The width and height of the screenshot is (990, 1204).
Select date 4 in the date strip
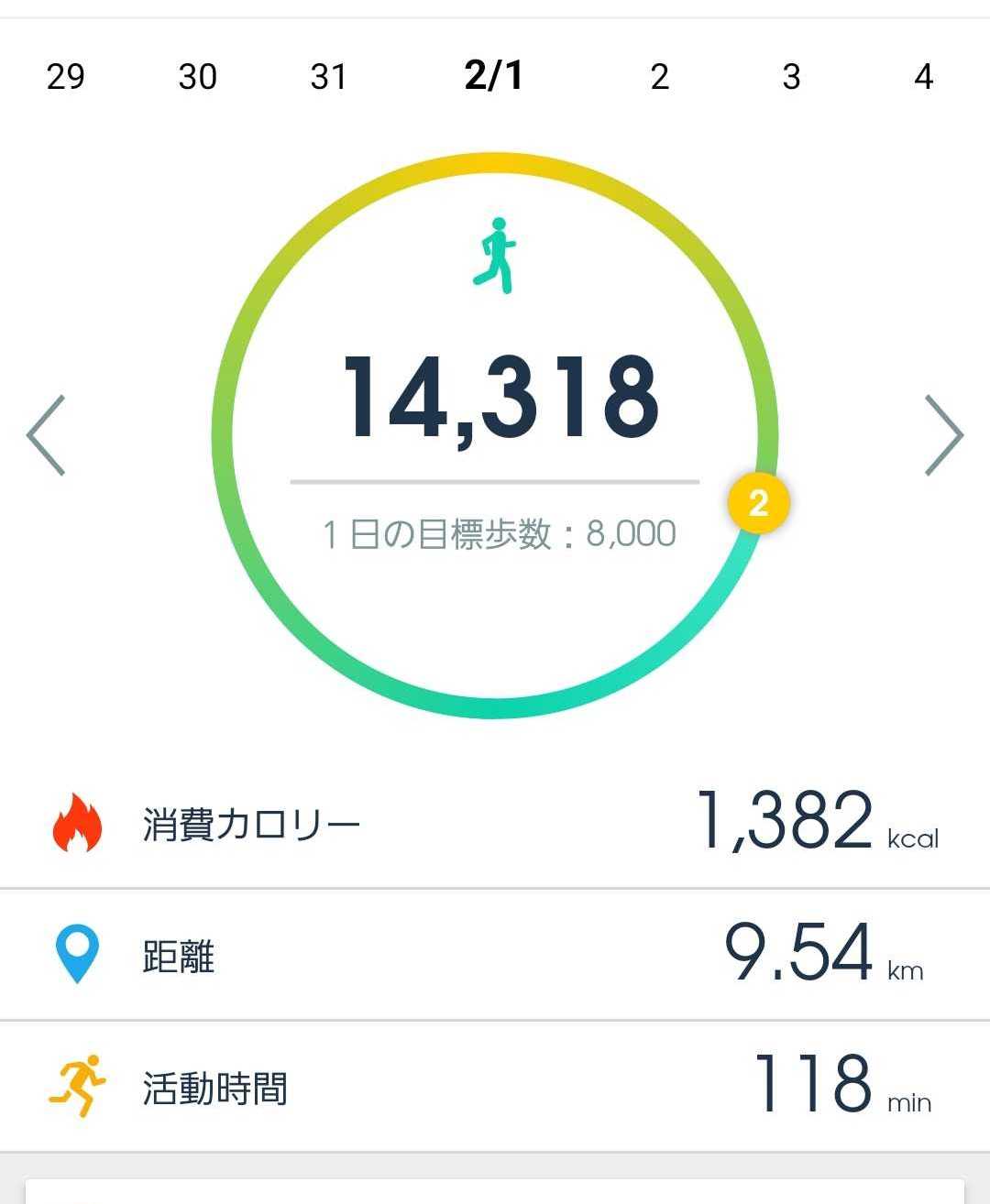924,76
